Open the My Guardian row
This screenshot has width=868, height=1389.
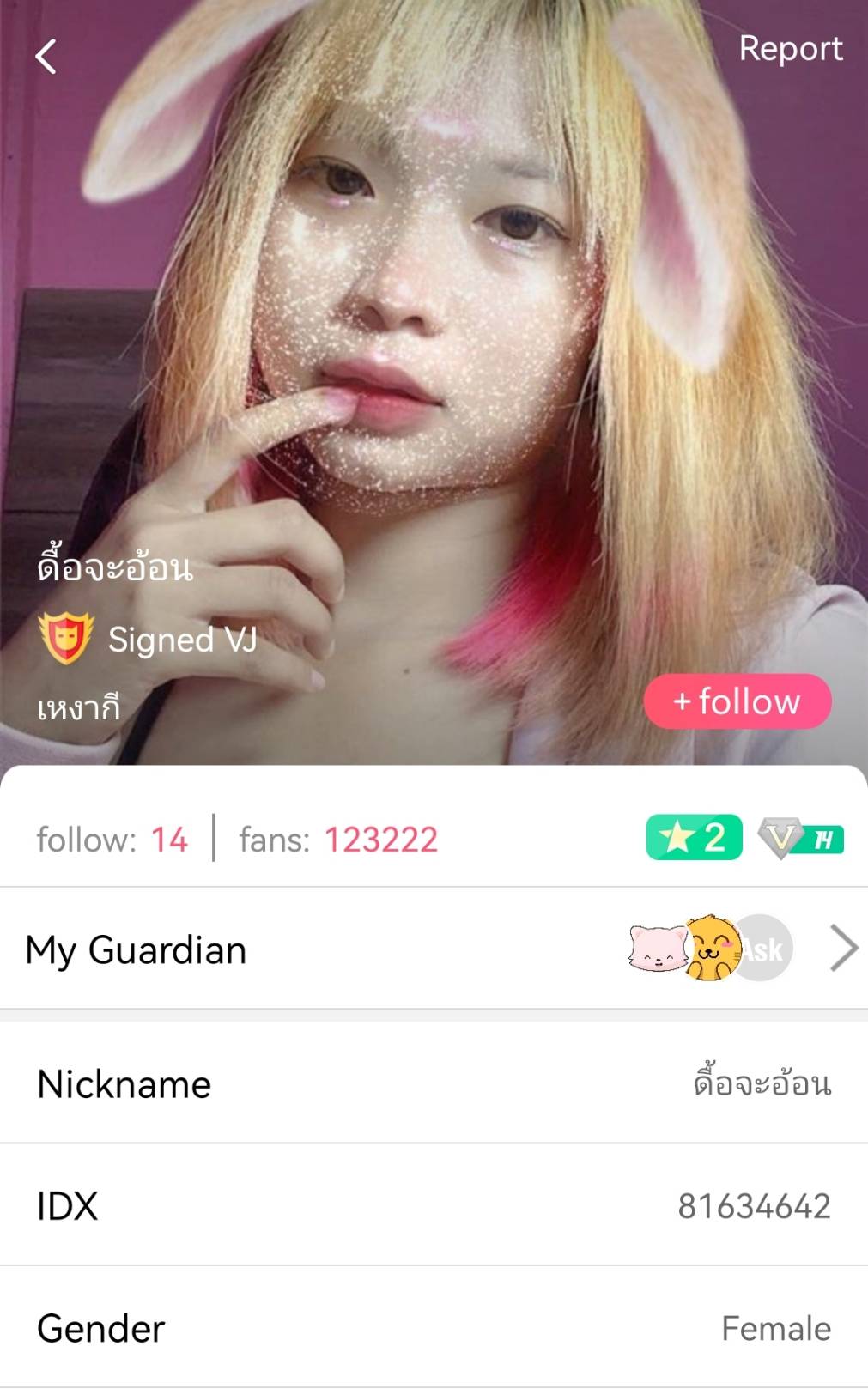[x=433, y=949]
